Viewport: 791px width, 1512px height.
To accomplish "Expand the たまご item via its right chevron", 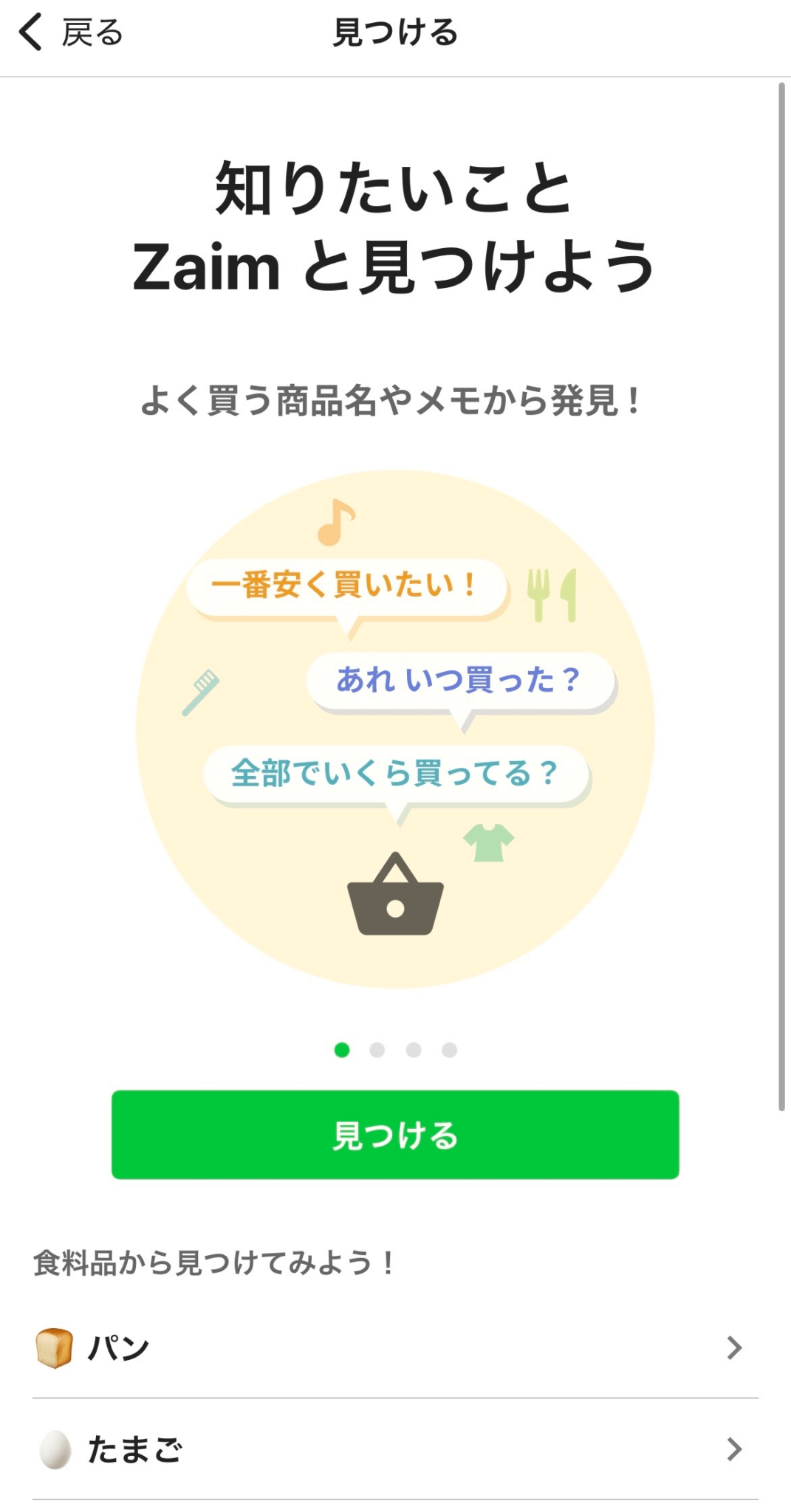I will point(734,1449).
